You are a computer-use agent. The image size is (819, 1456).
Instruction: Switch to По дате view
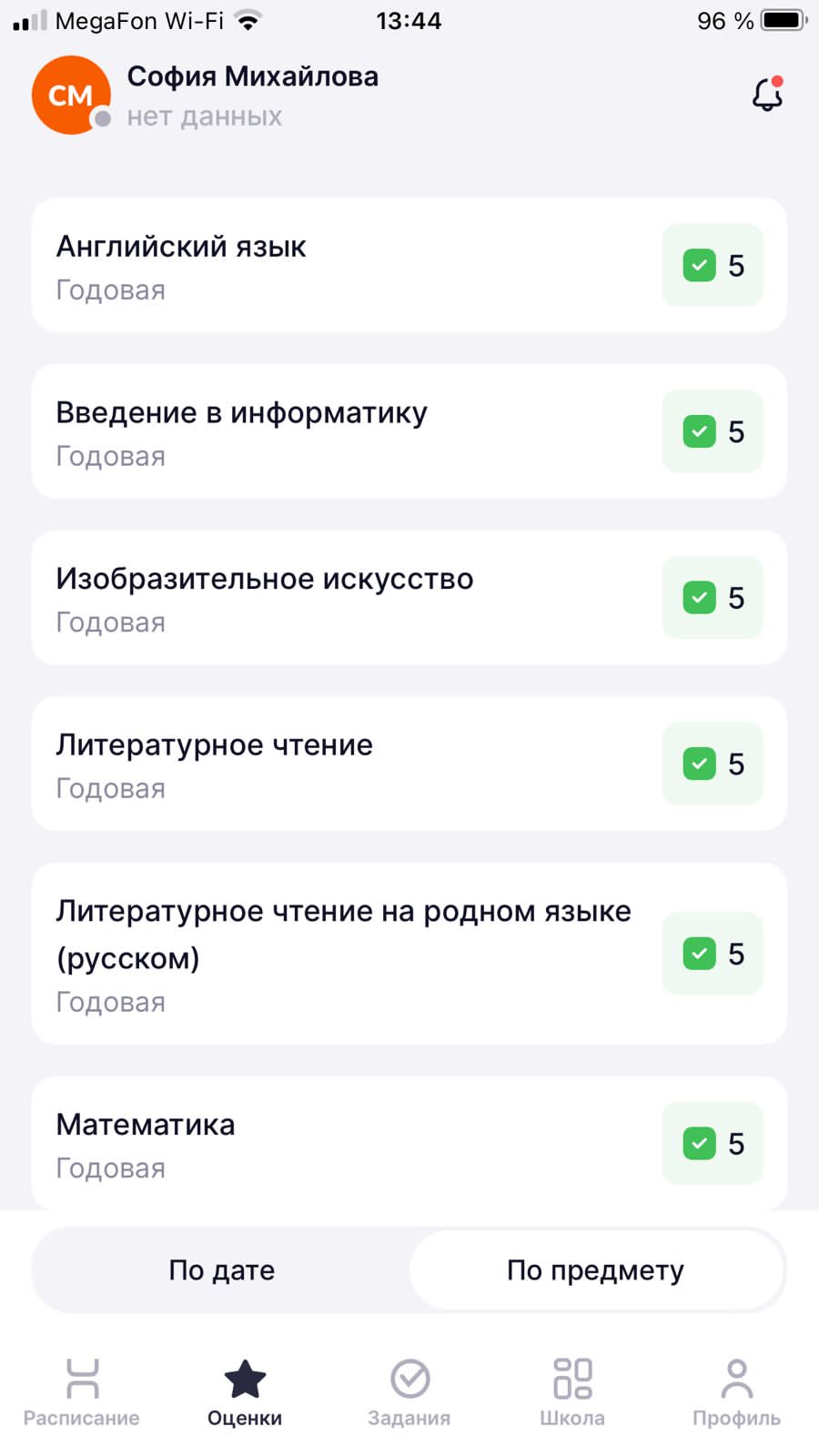click(222, 1270)
